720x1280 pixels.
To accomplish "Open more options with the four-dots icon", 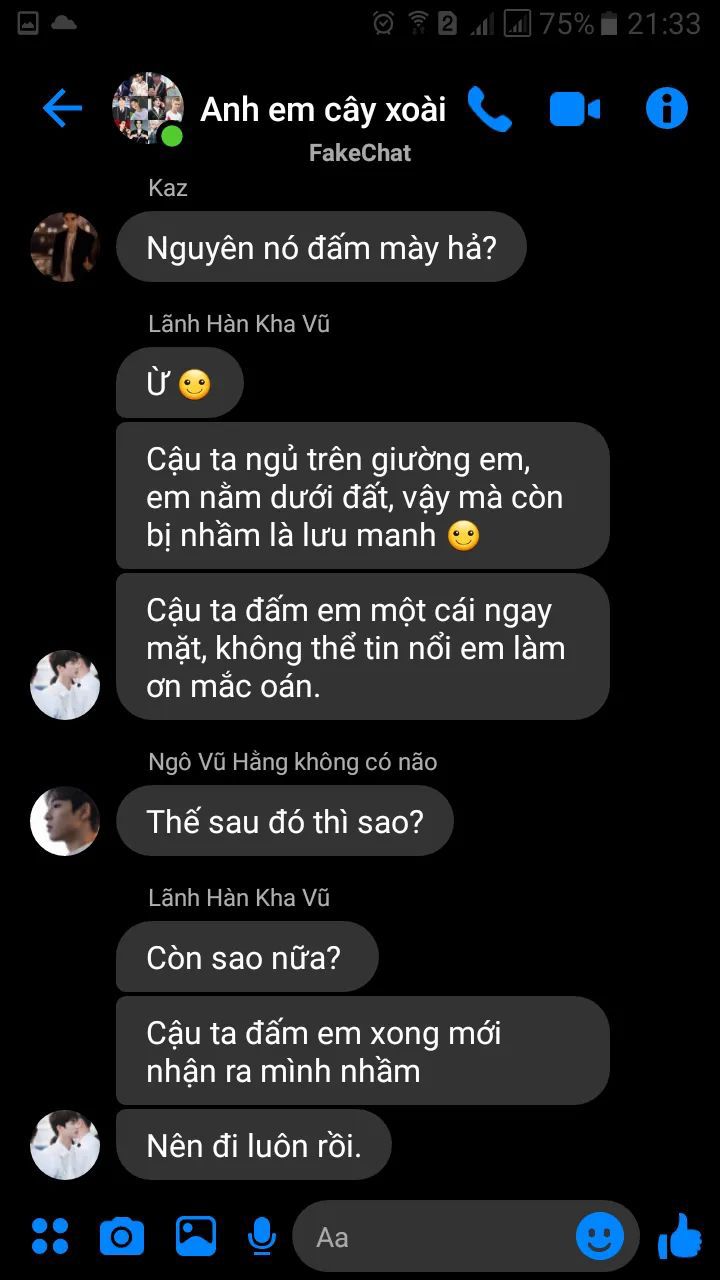I will click(50, 1237).
